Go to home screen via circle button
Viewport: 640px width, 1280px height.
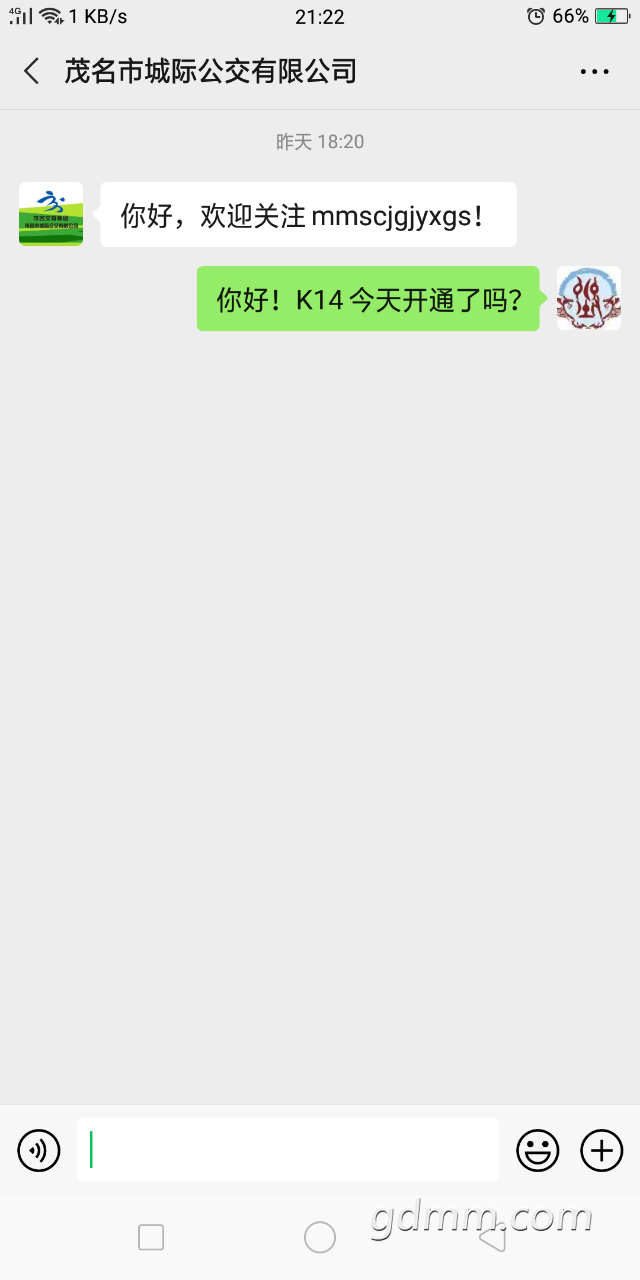320,1237
